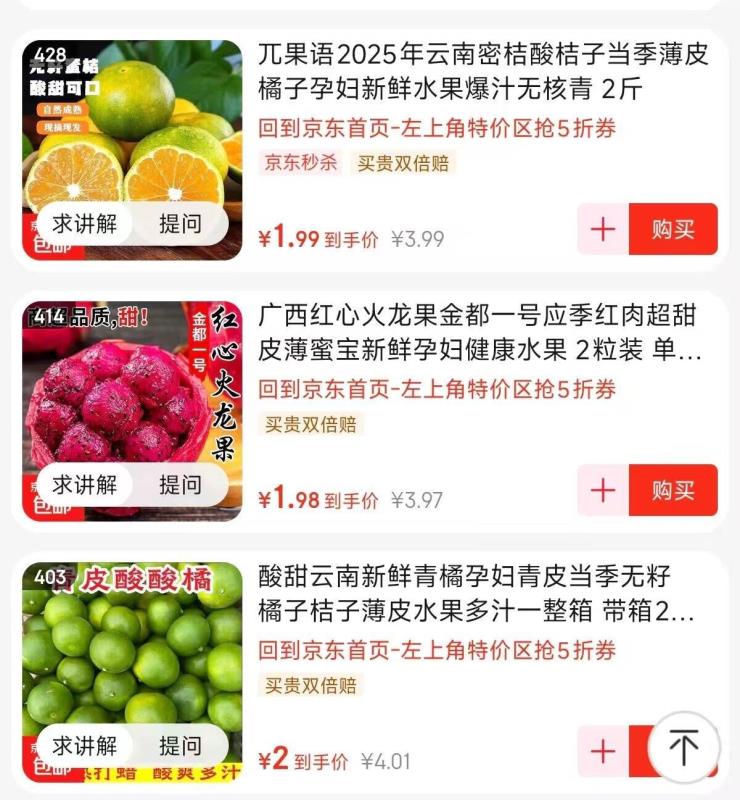Image resolution: width=740 pixels, height=800 pixels.
Task: Tap the plus icon for the dragon fruit
Action: (x=602, y=490)
